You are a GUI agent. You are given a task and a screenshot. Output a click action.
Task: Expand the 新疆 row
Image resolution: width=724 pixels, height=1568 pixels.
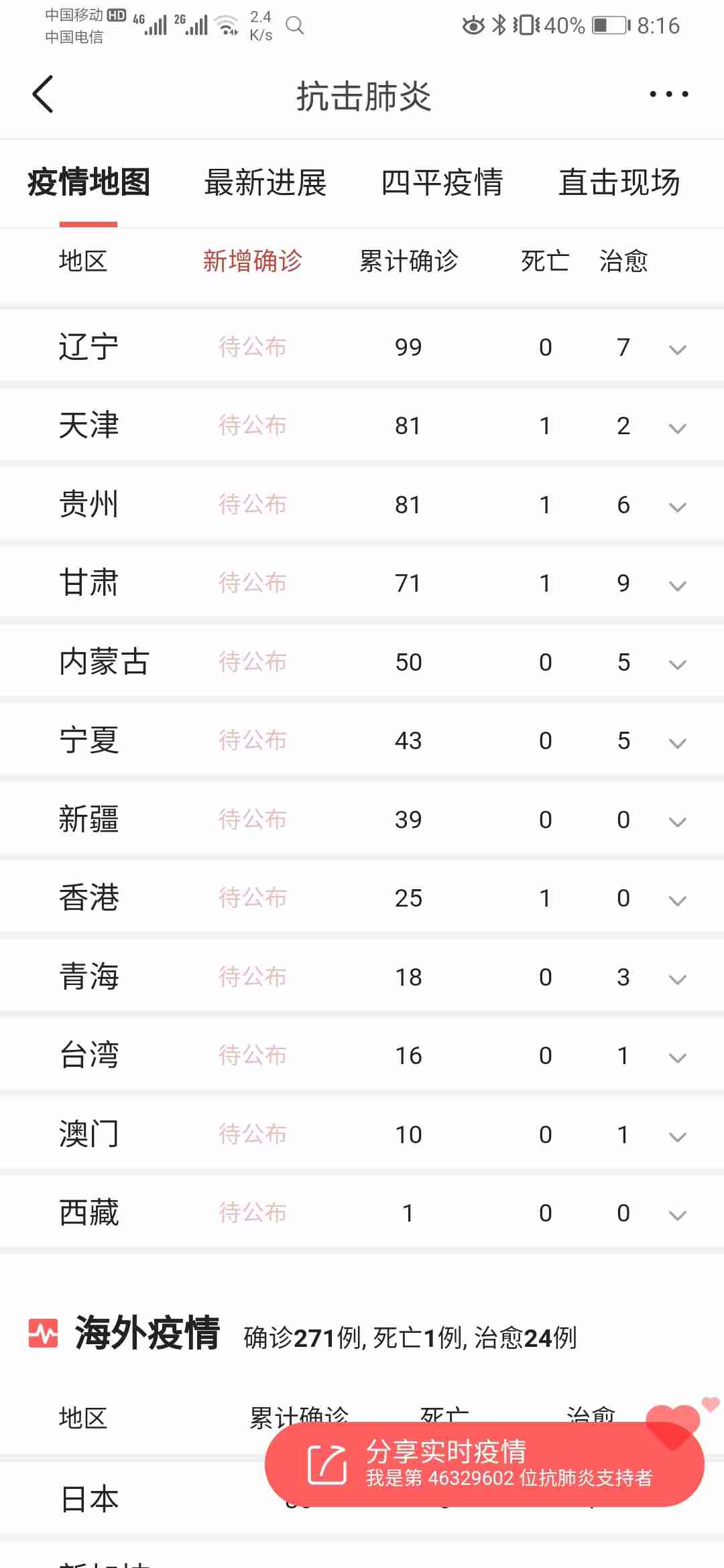click(677, 822)
